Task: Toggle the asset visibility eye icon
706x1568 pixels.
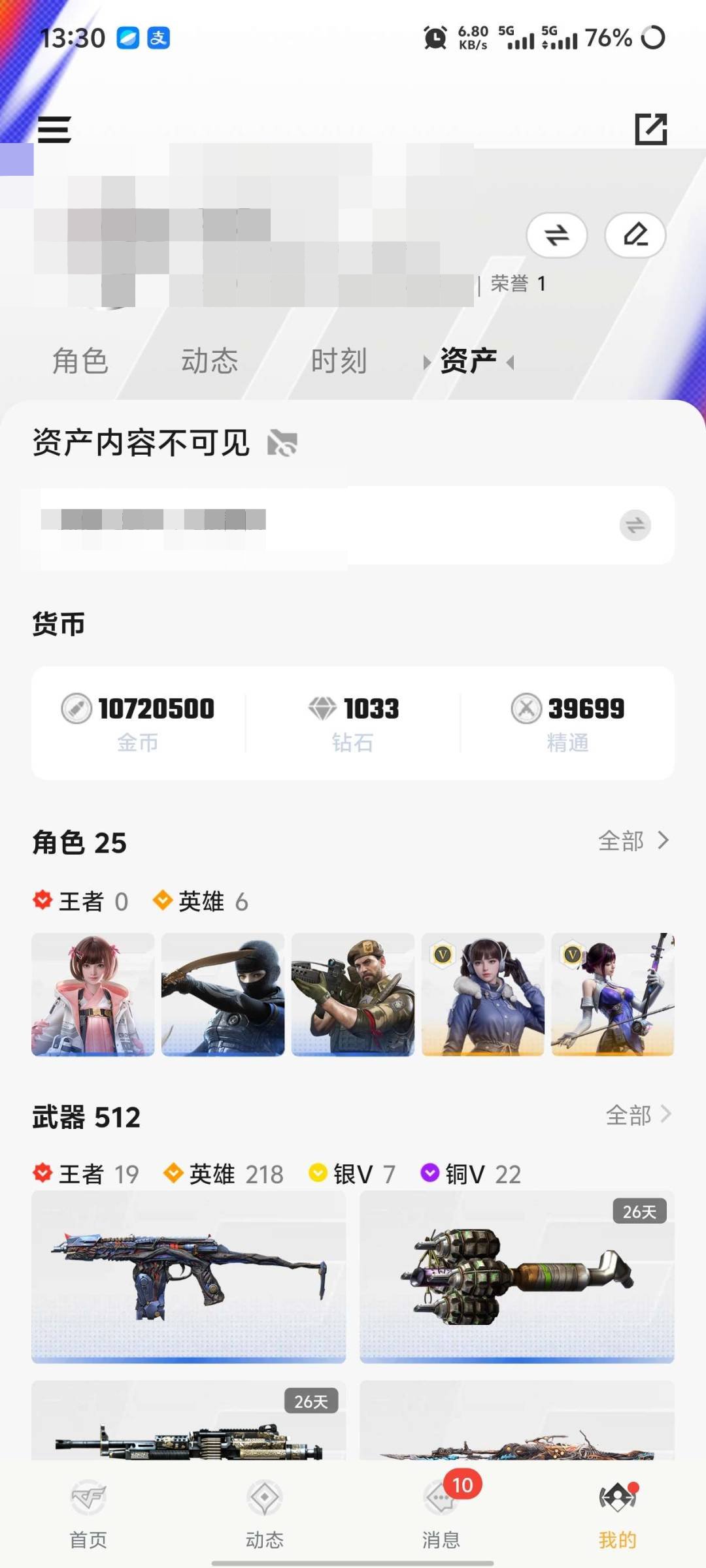Action: pos(282,443)
